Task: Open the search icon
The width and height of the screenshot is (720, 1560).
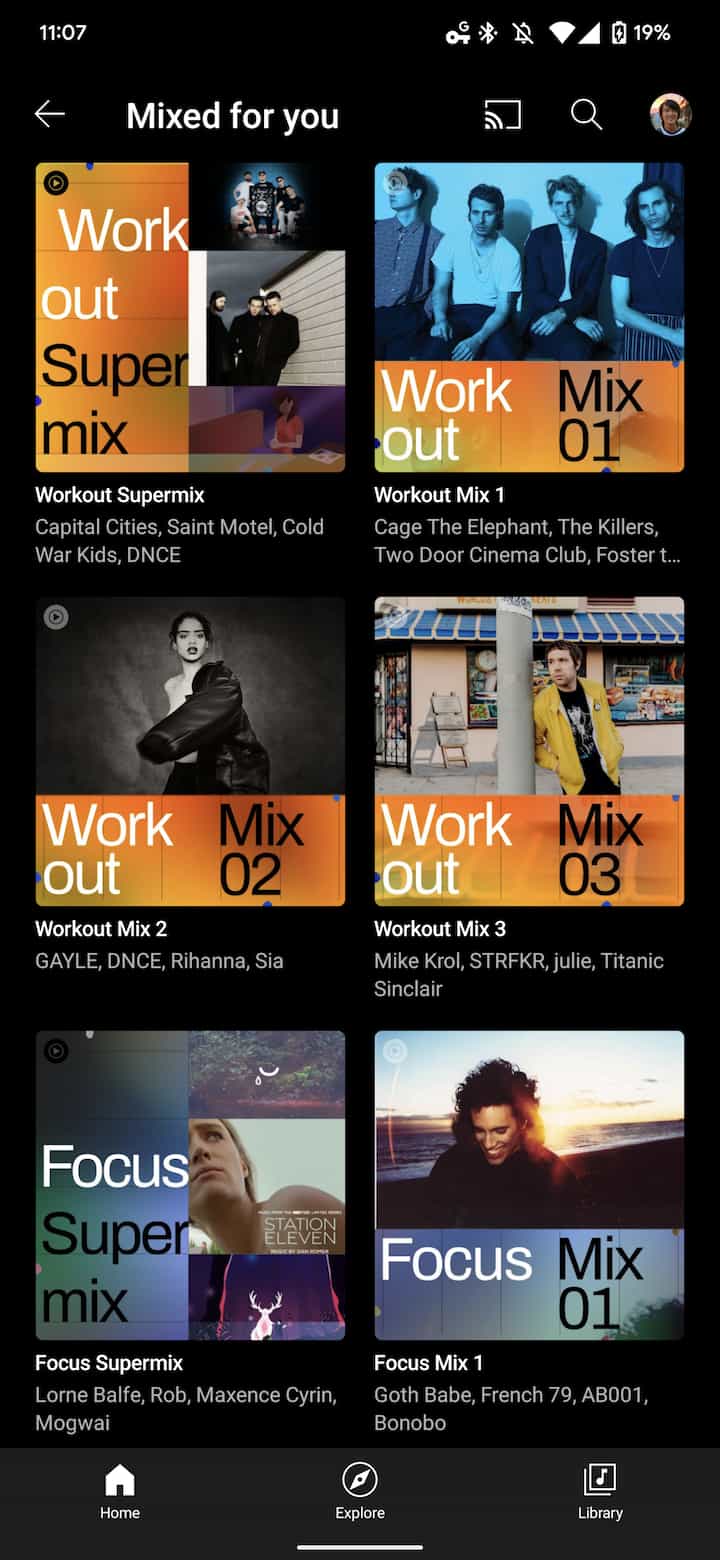Action: point(586,115)
